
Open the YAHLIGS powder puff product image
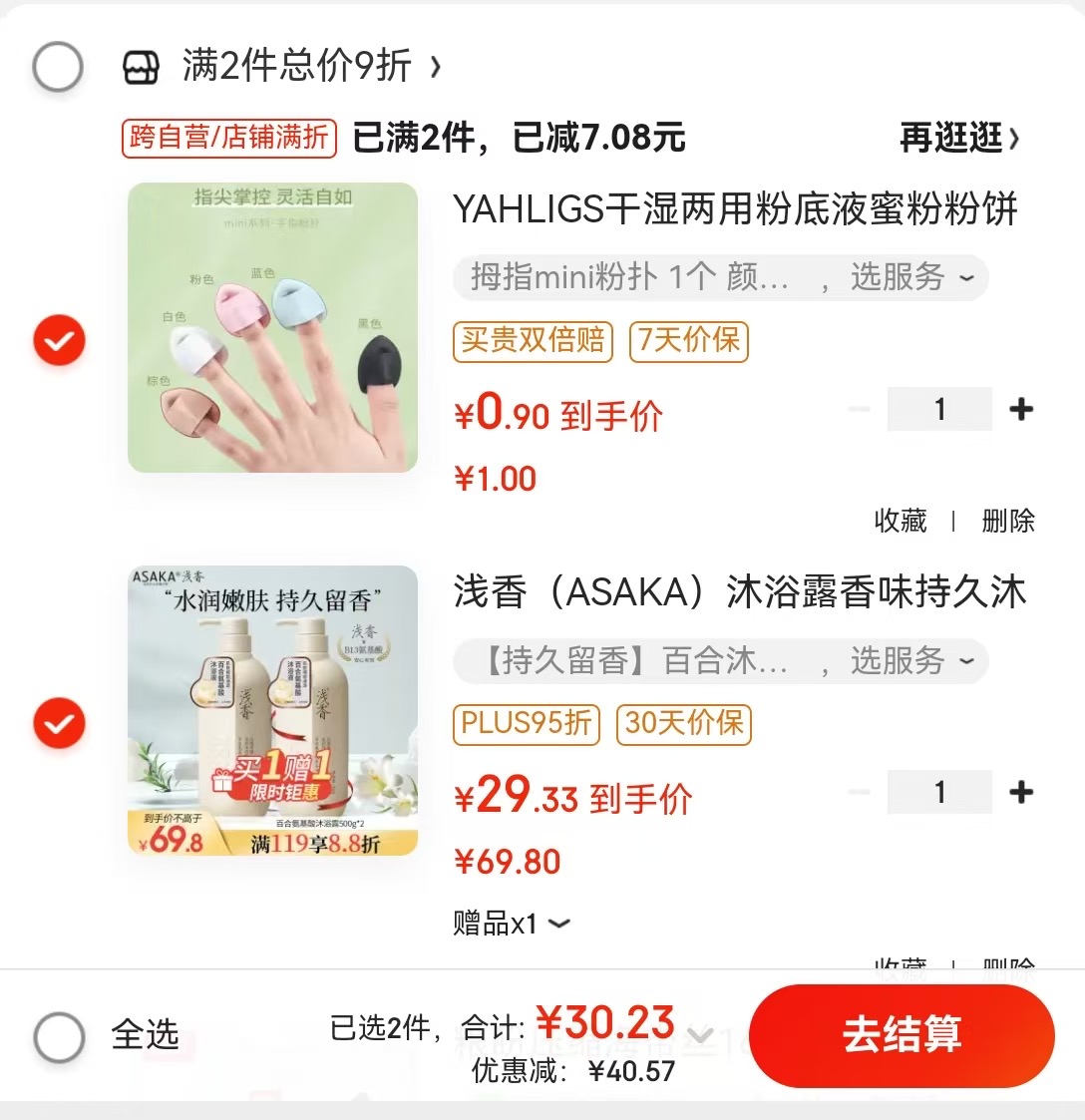coord(273,327)
